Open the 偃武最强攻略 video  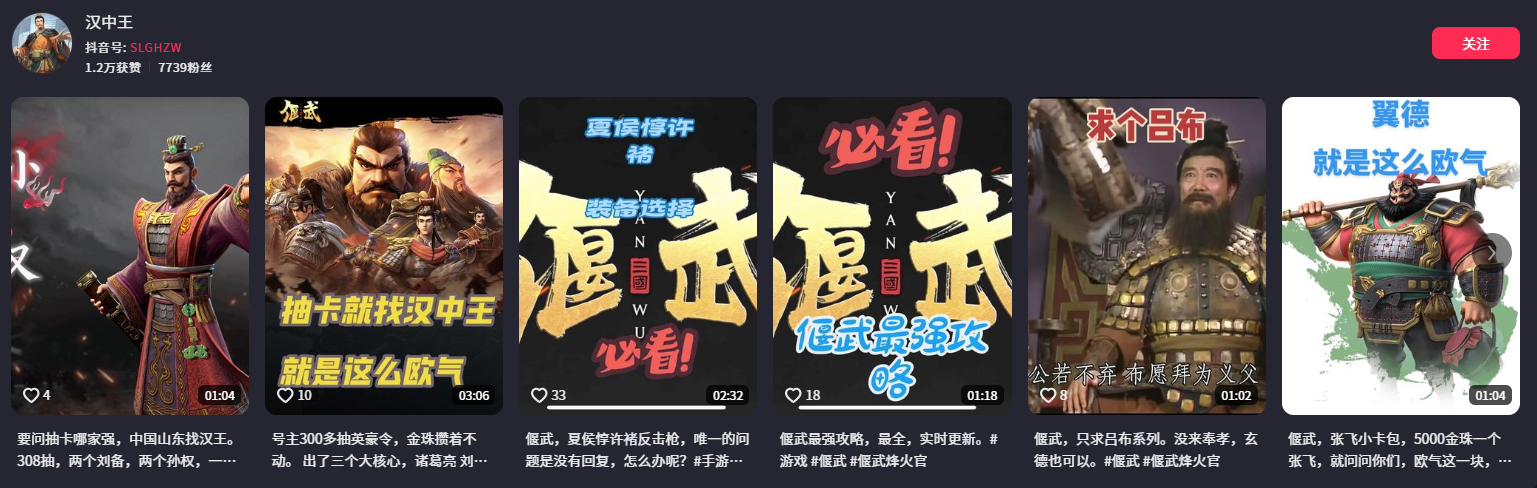(892, 255)
